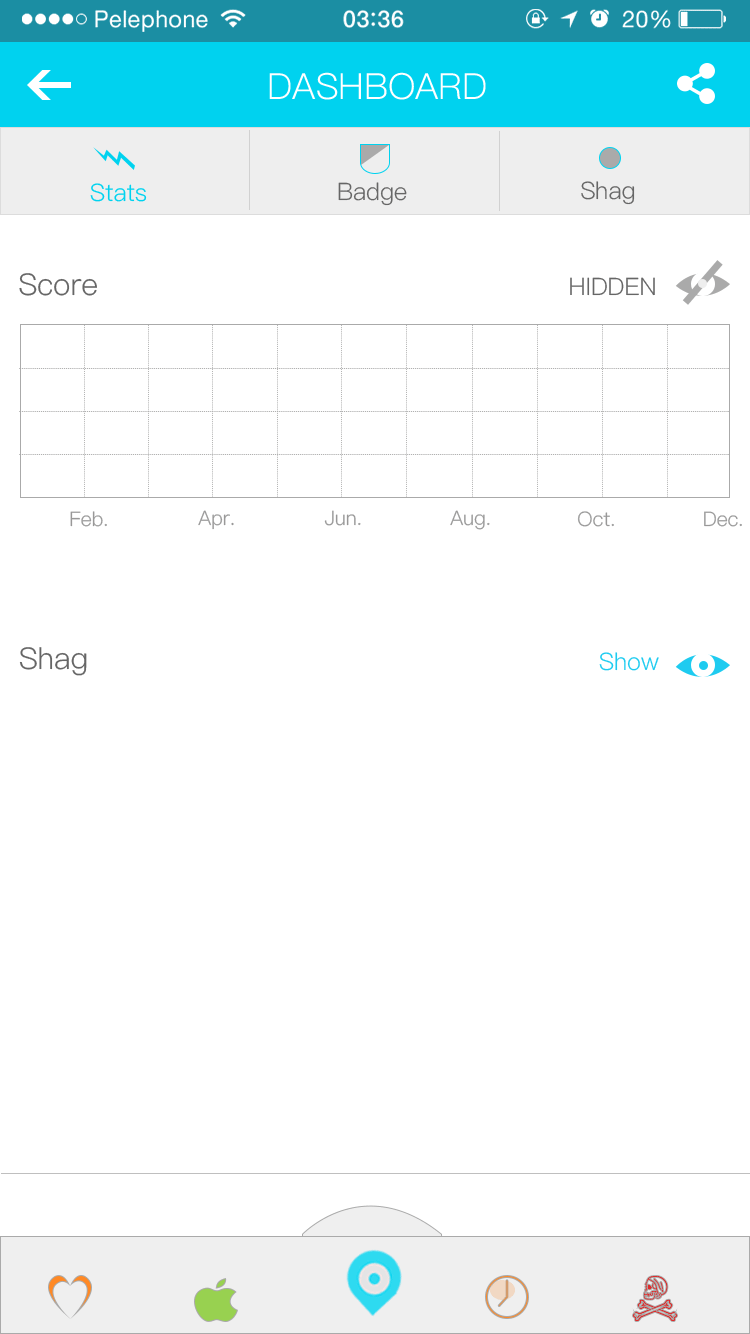Open the skull and crossbones tab

pyautogui.click(x=655, y=1297)
